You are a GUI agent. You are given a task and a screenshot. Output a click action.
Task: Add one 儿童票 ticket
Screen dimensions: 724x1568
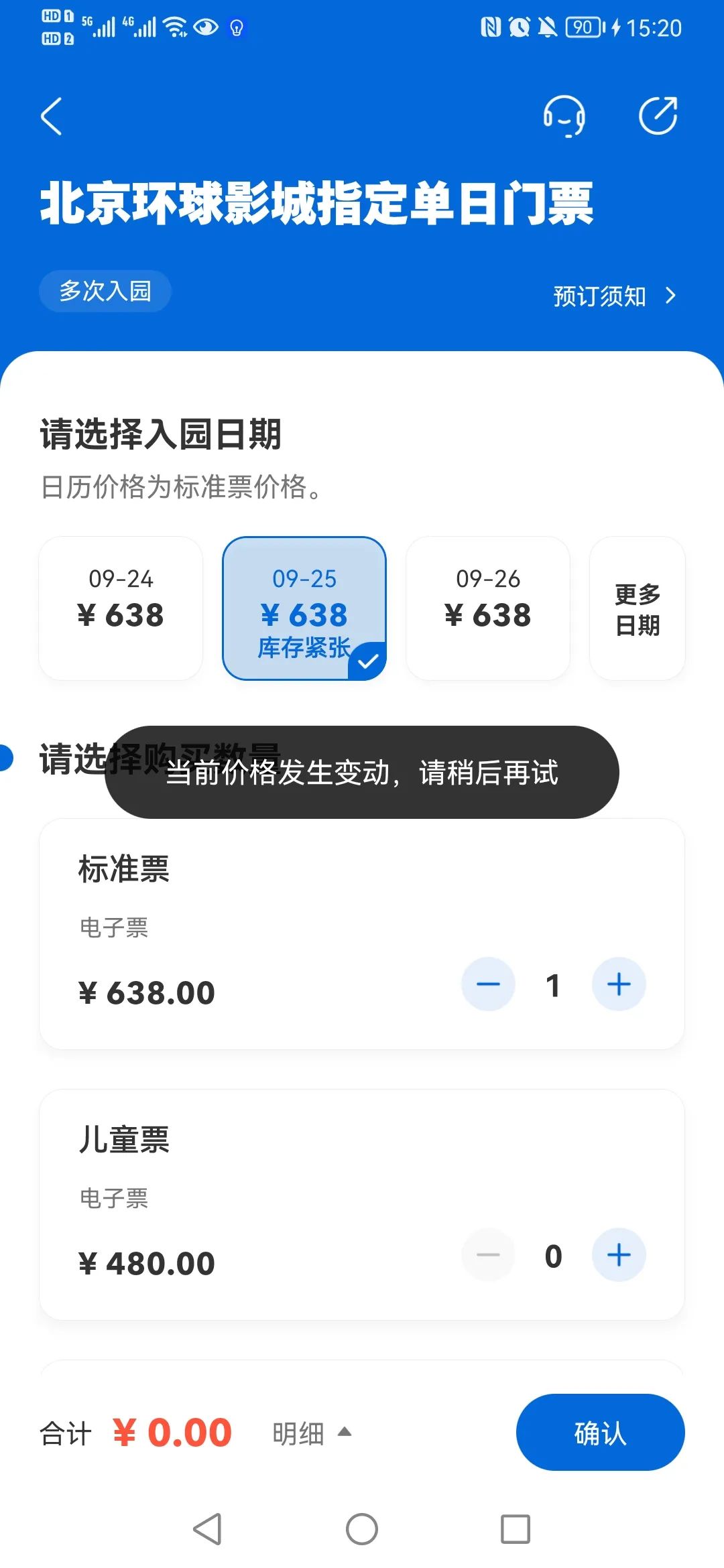point(619,1255)
